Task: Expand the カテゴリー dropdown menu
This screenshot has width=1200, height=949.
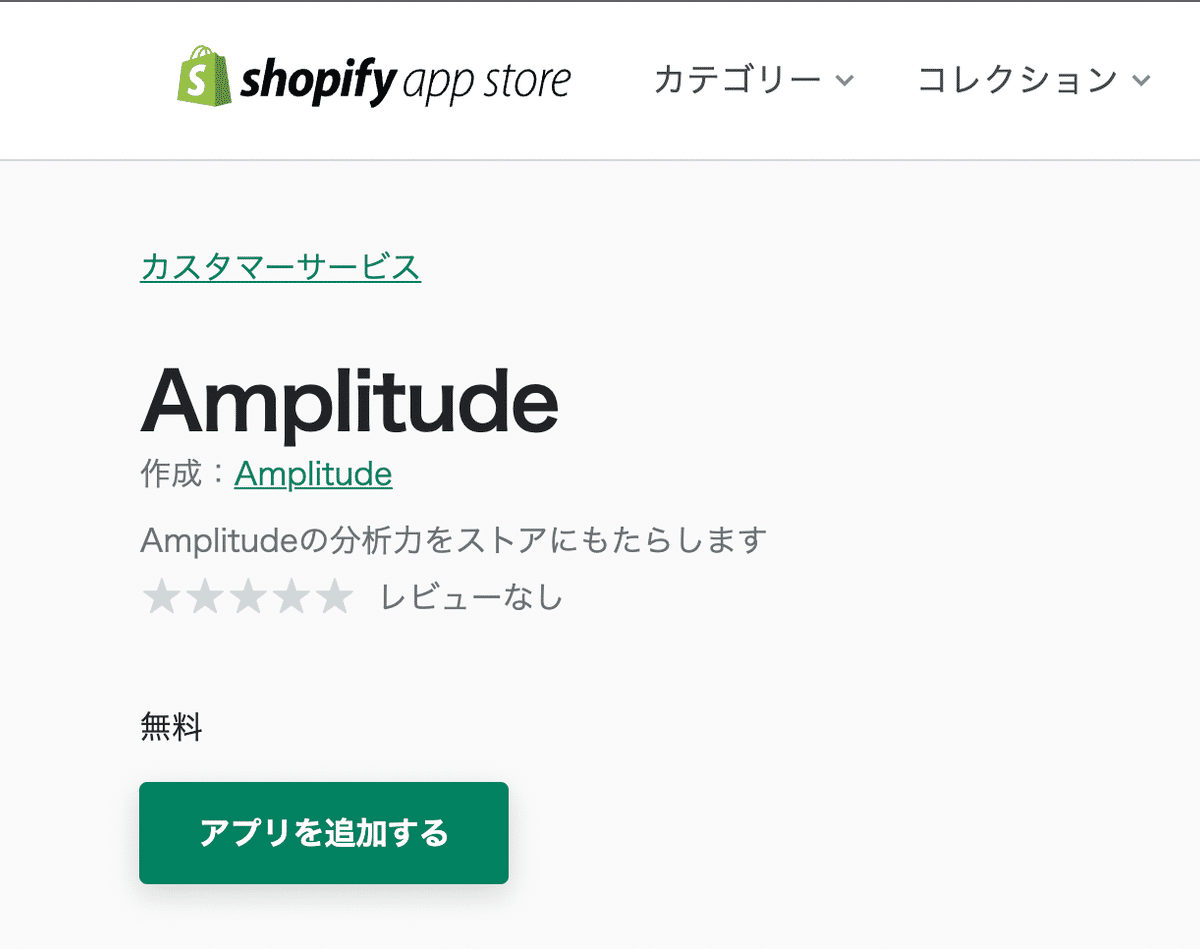Action: click(x=753, y=80)
